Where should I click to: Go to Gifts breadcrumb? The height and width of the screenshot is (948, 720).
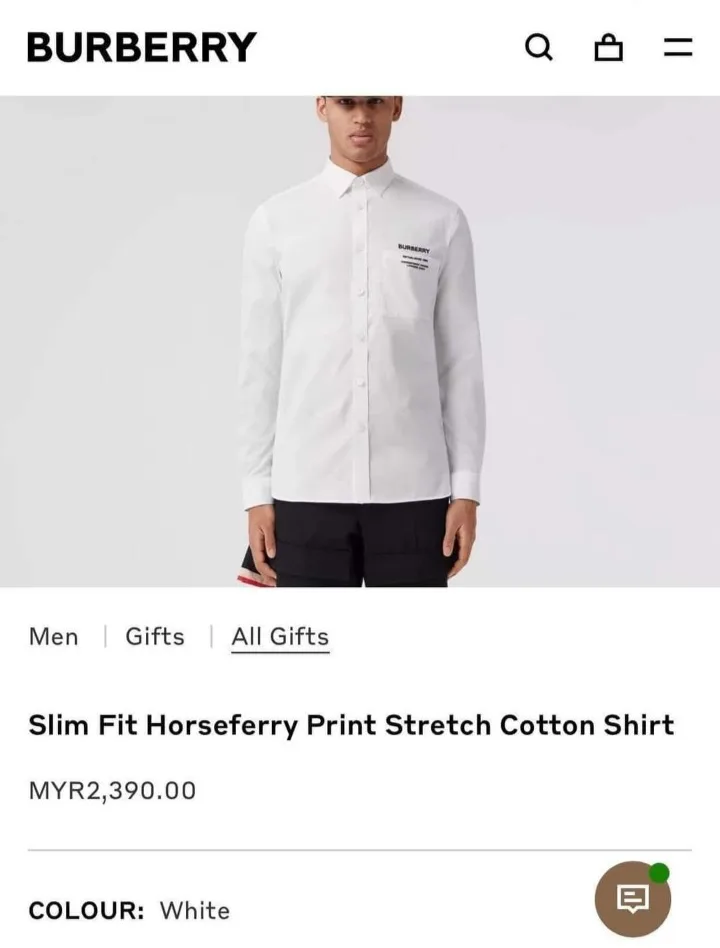click(x=155, y=637)
